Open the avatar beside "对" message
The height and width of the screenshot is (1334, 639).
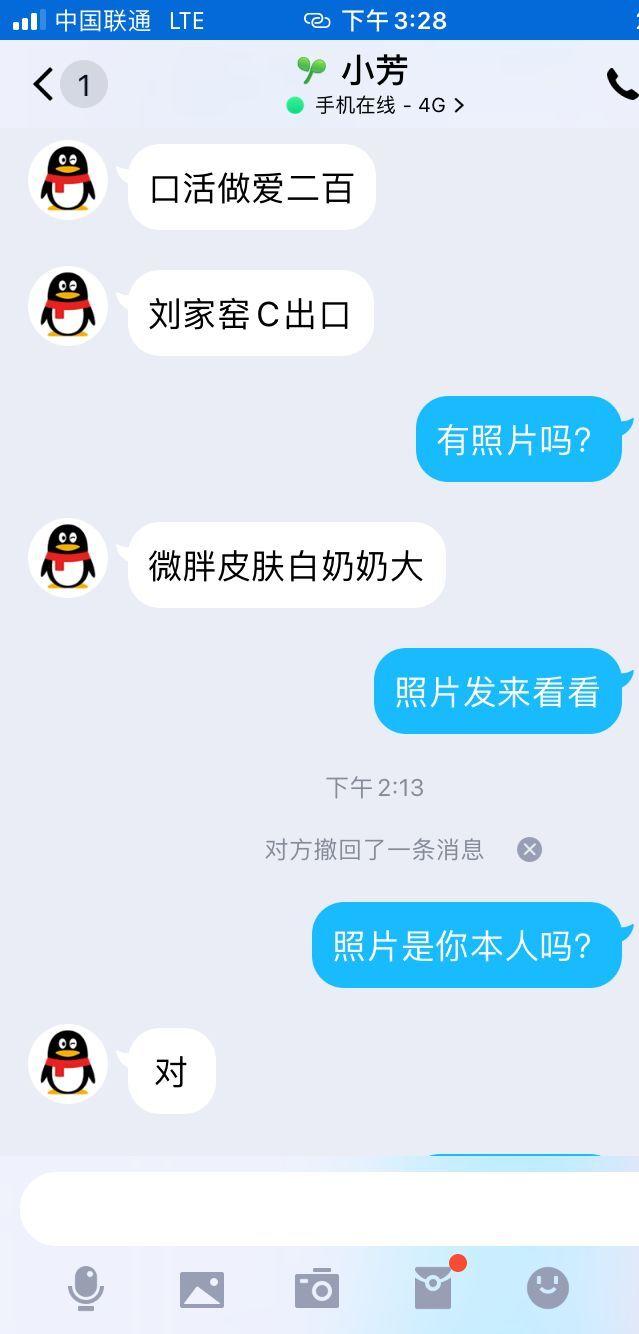tap(68, 1065)
